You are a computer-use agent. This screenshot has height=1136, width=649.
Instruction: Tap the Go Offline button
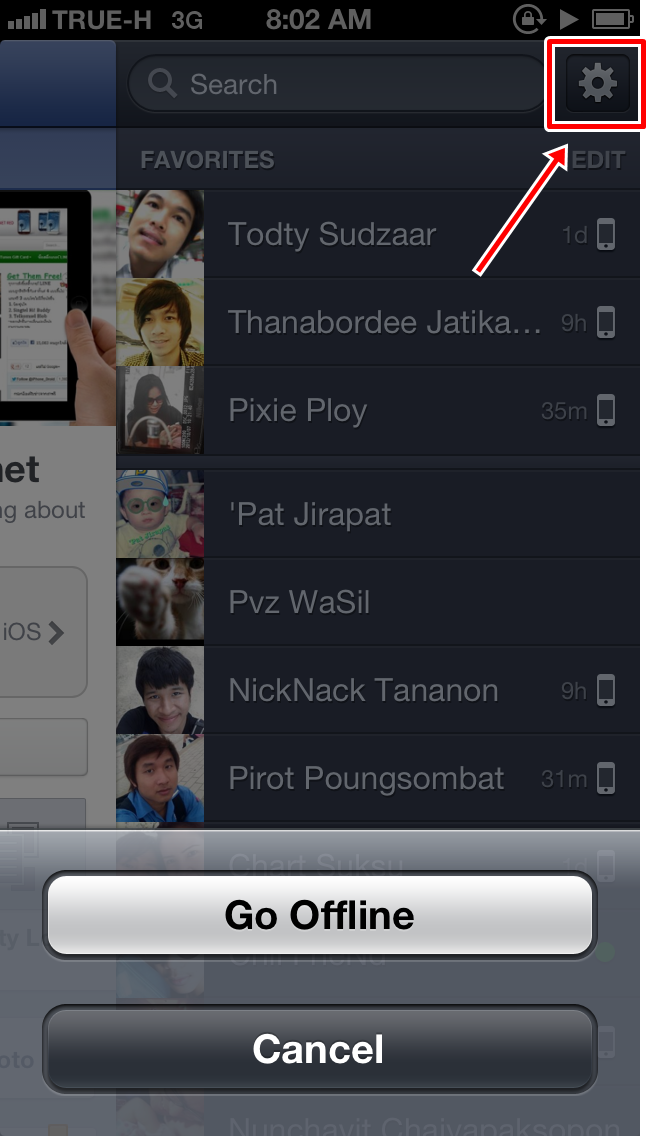[x=319, y=915]
